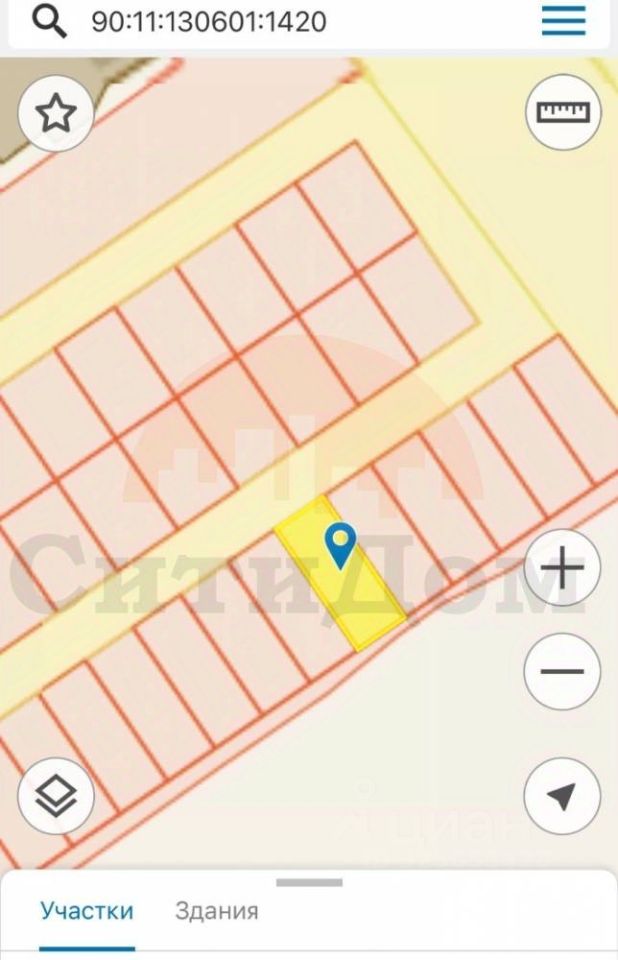Open the map layers selector

click(56, 797)
